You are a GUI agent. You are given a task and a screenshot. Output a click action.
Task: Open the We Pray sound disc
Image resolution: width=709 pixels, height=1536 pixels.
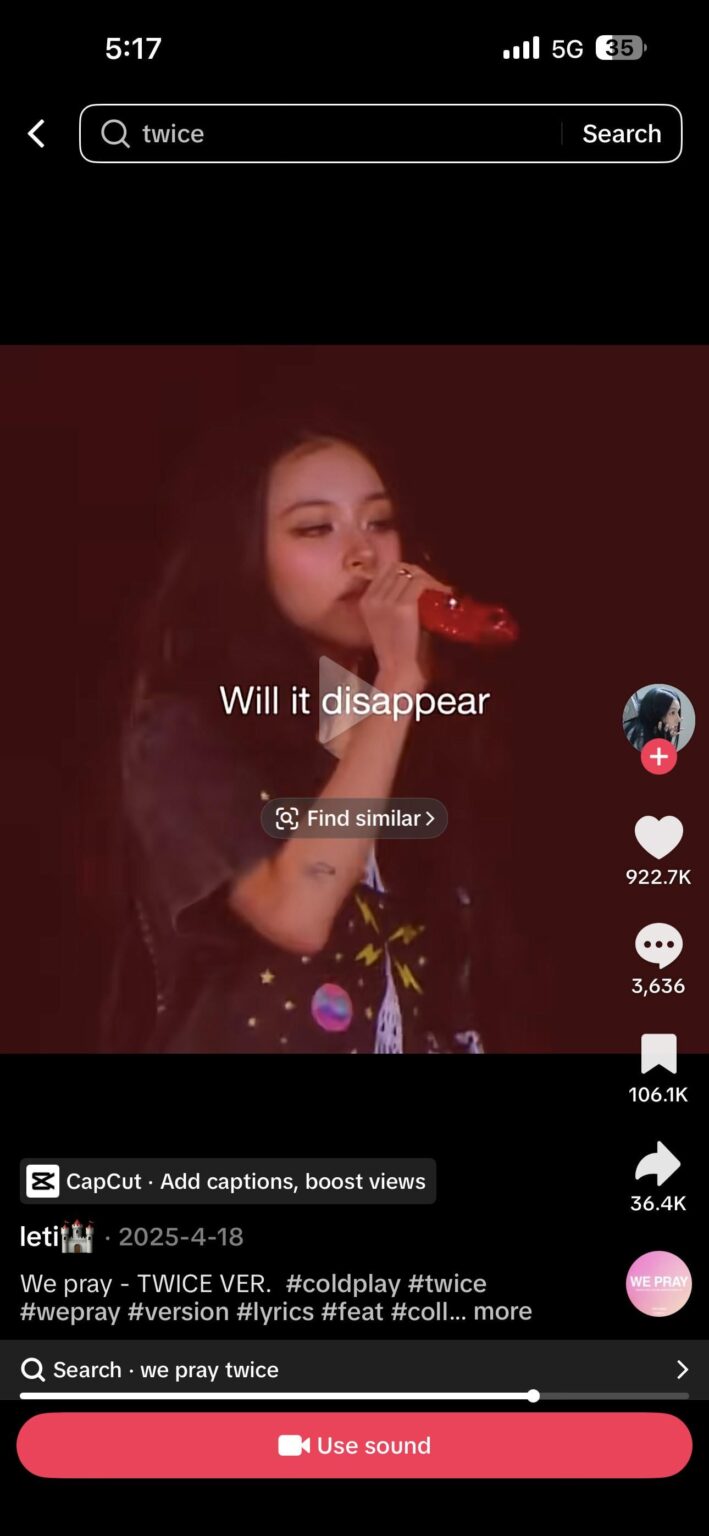tap(658, 1283)
